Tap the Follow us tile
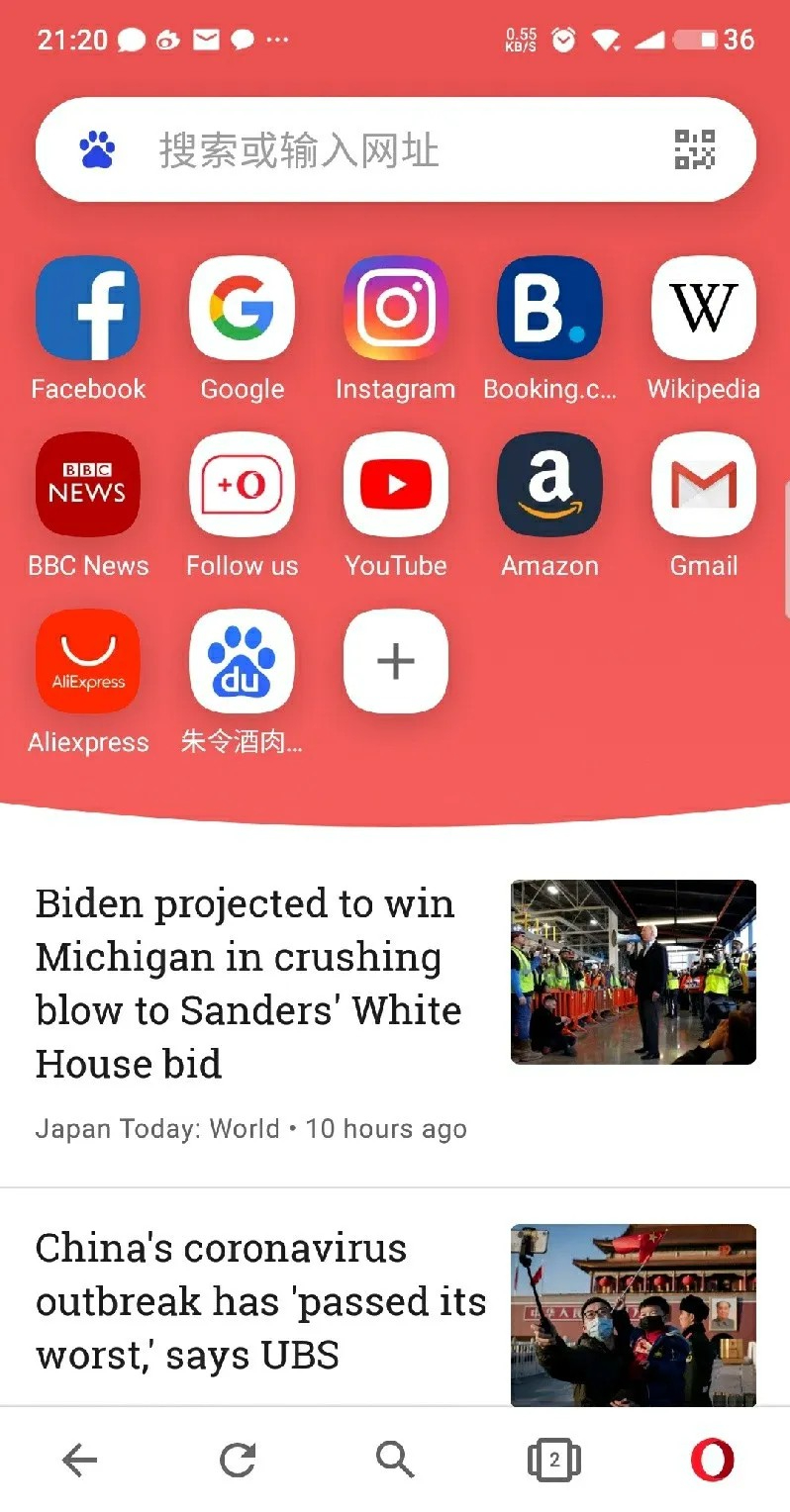Viewport: 790px width, 1512px height. pos(242,484)
